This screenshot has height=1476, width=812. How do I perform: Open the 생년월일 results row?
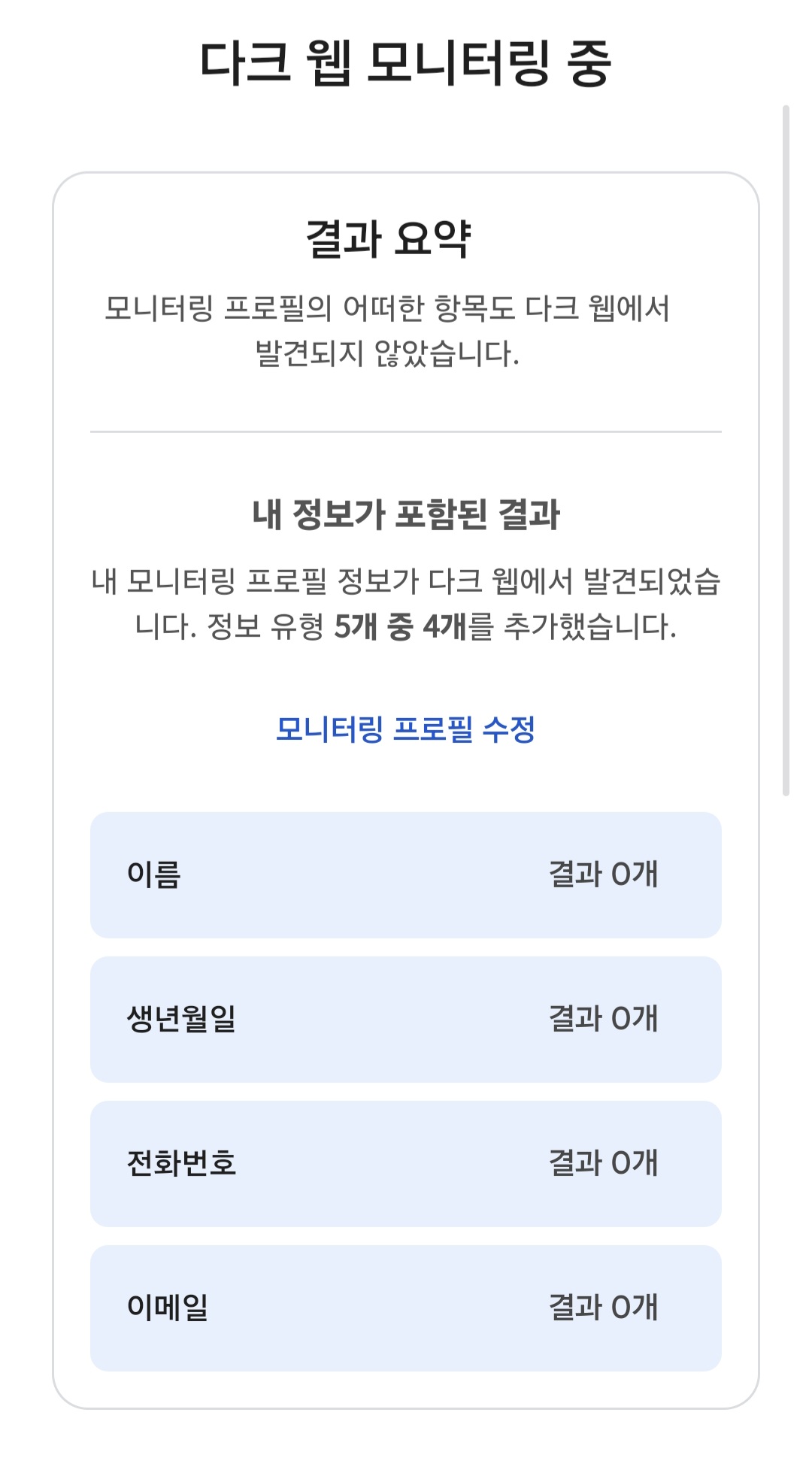coord(406,1019)
